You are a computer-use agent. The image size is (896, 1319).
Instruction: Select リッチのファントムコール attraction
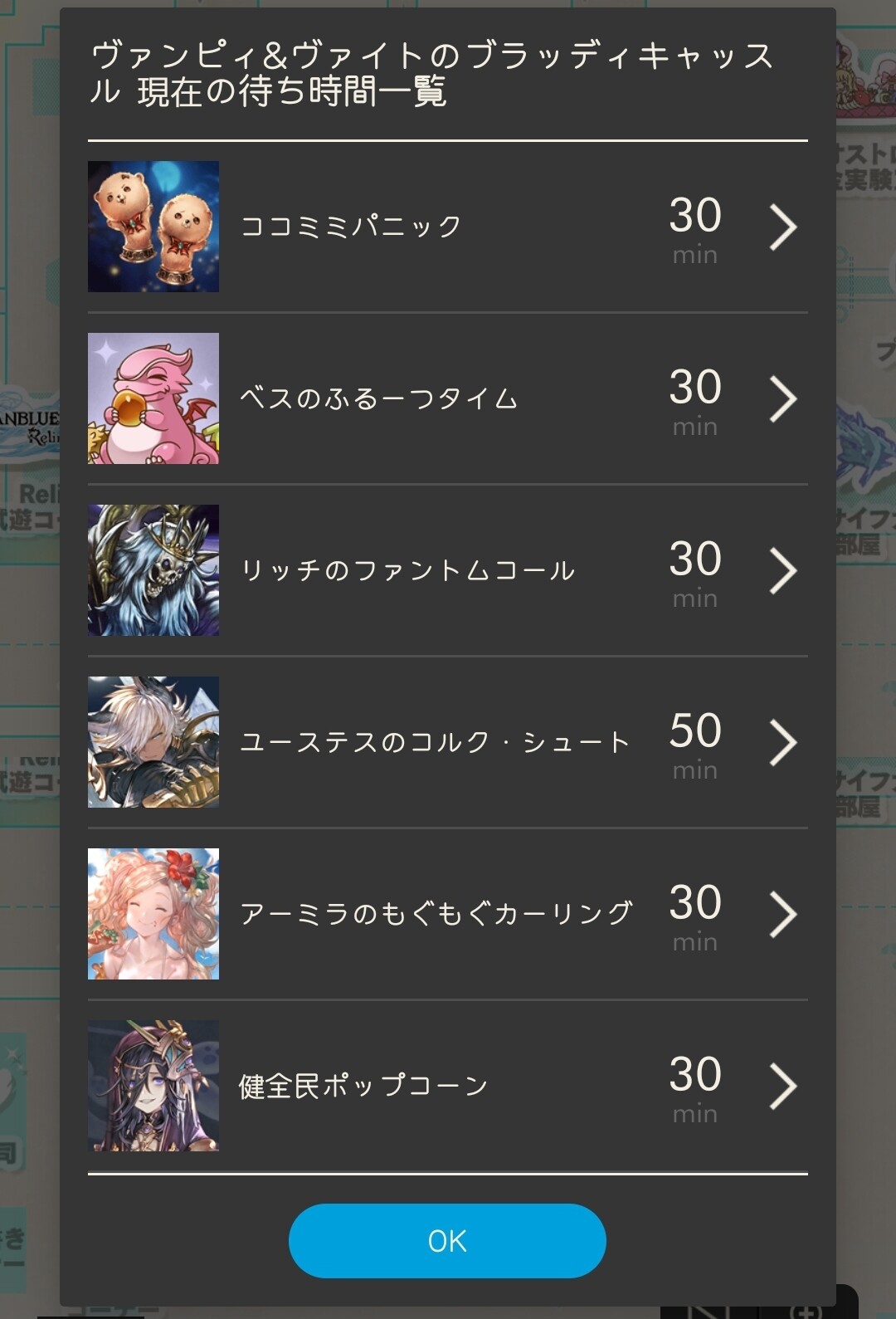click(x=448, y=570)
